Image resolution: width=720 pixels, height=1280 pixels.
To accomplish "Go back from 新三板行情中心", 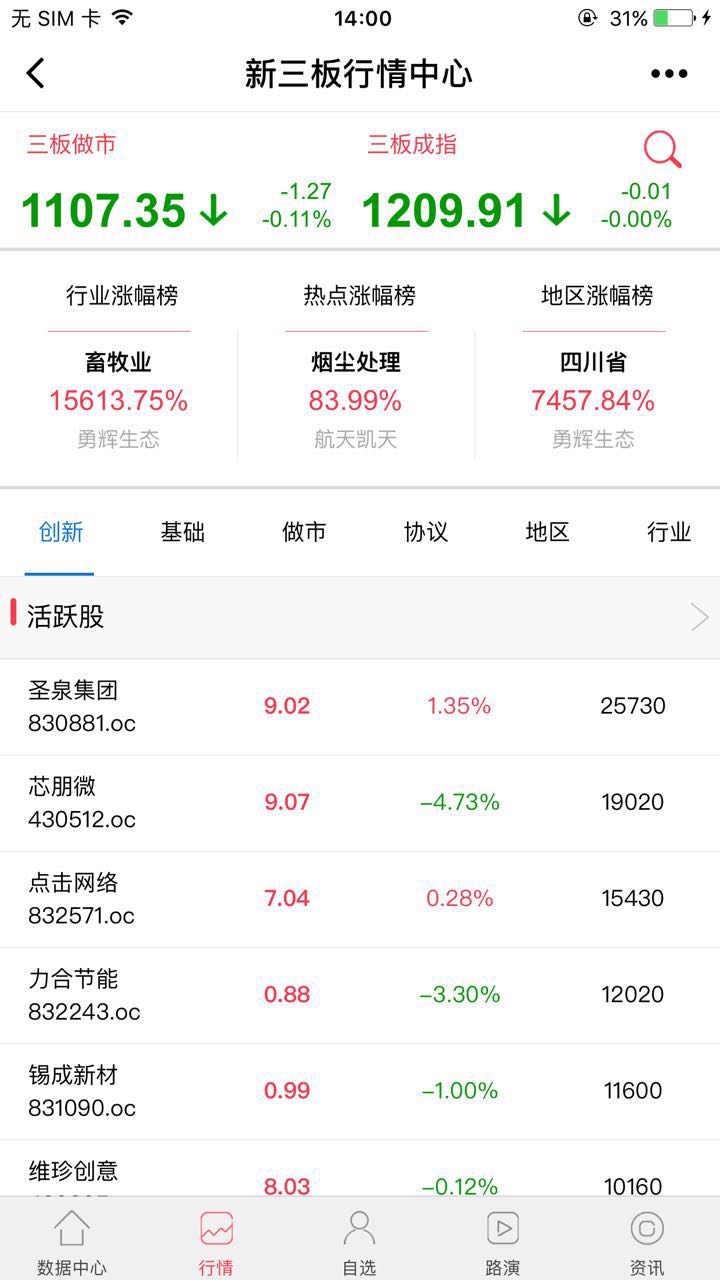I will point(36,73).
